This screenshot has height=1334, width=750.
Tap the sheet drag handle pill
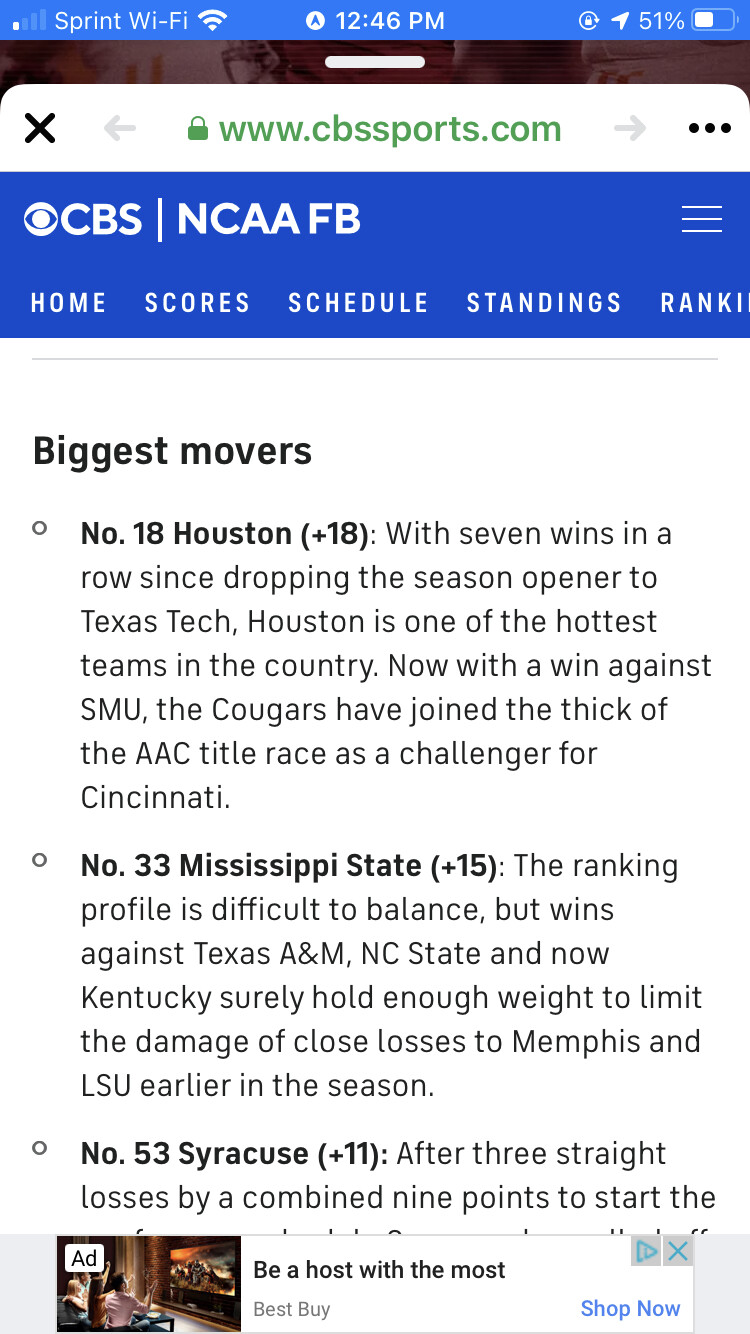coord(375,62)
